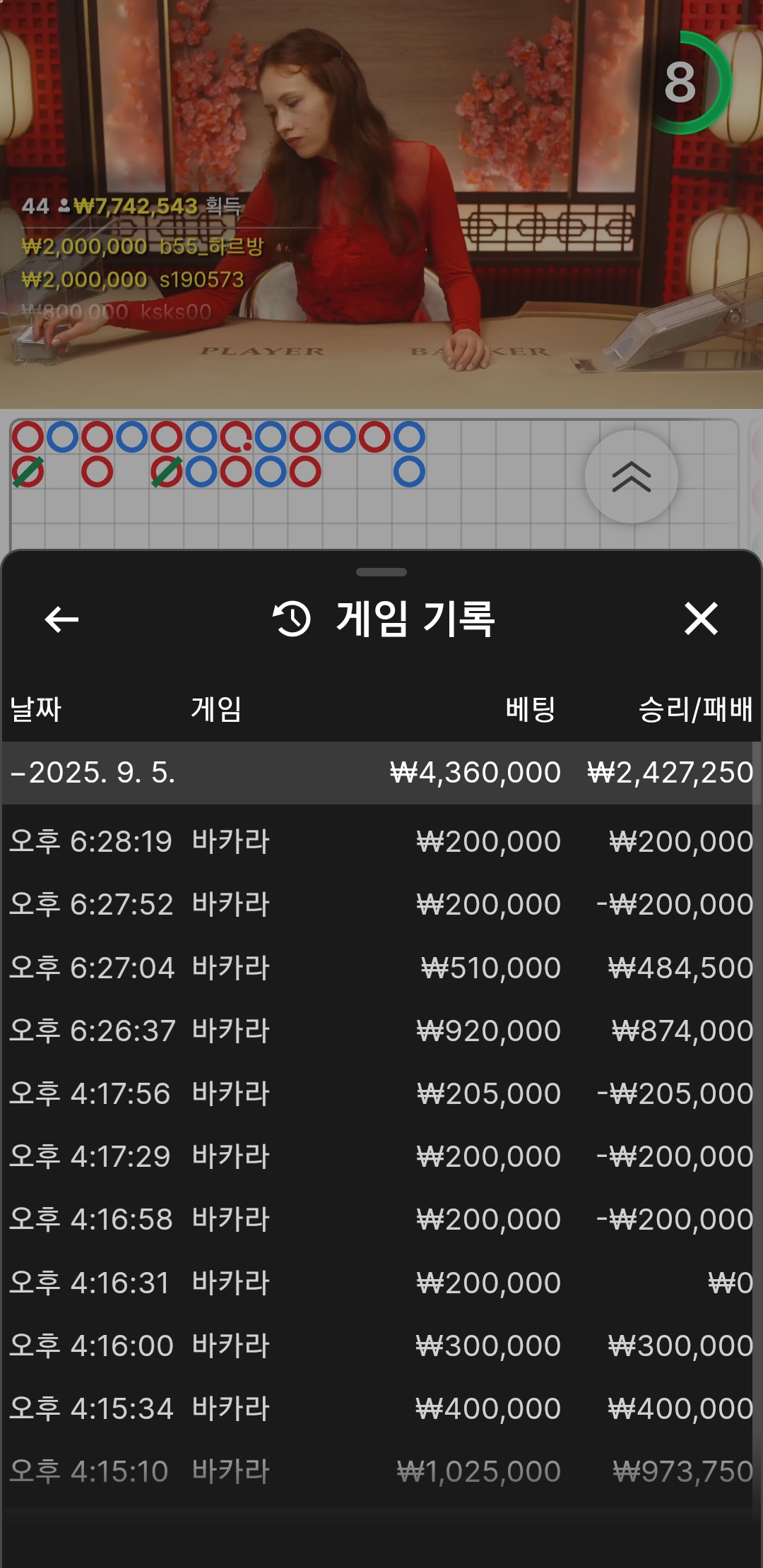The width and height of the screenshot is (763, 1568).
Task: View the 오후 6:26:37 game details
Action: tap(381, 1031)
